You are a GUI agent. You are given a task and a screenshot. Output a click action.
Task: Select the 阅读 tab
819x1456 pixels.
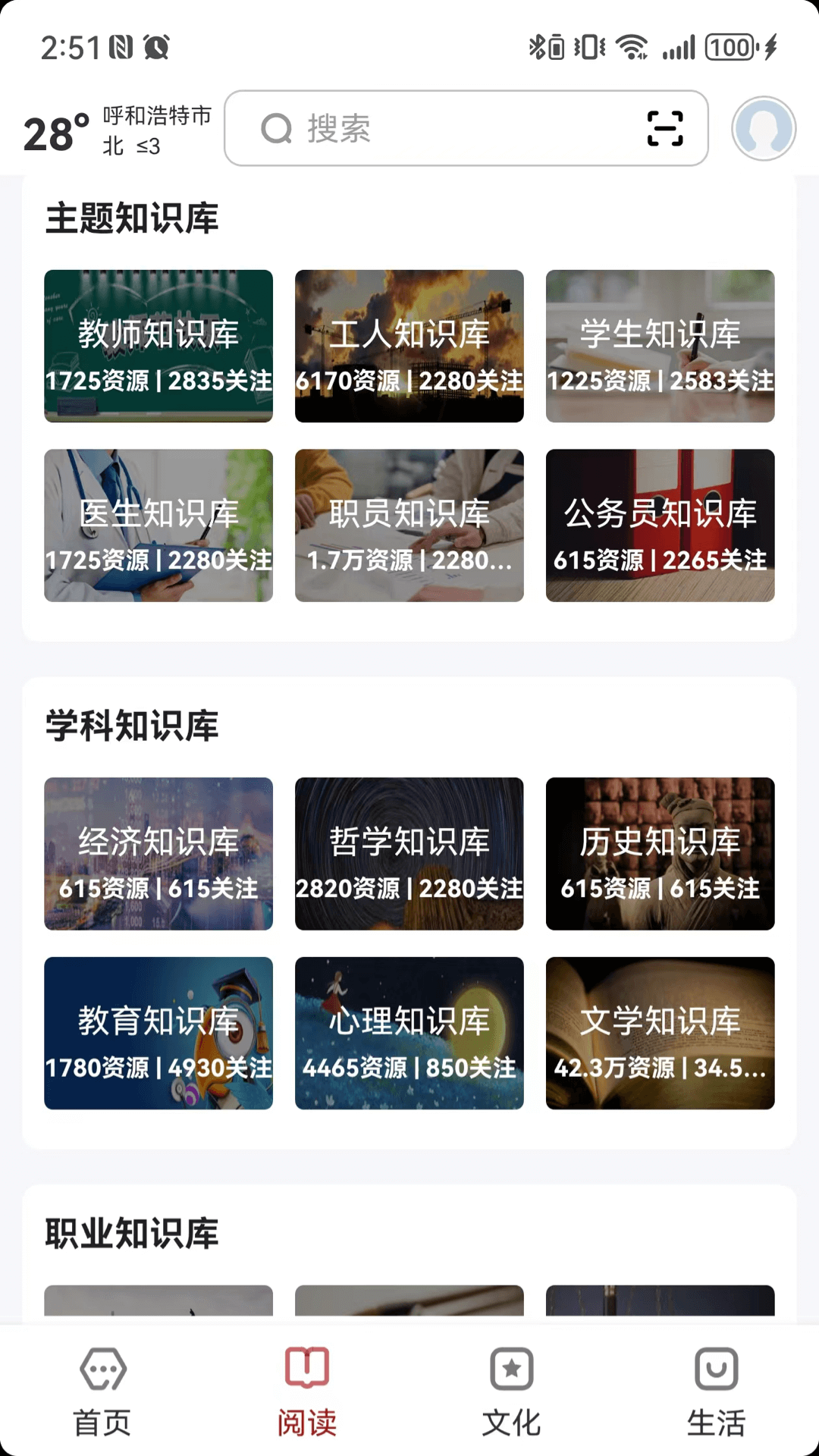(307, 1392)
